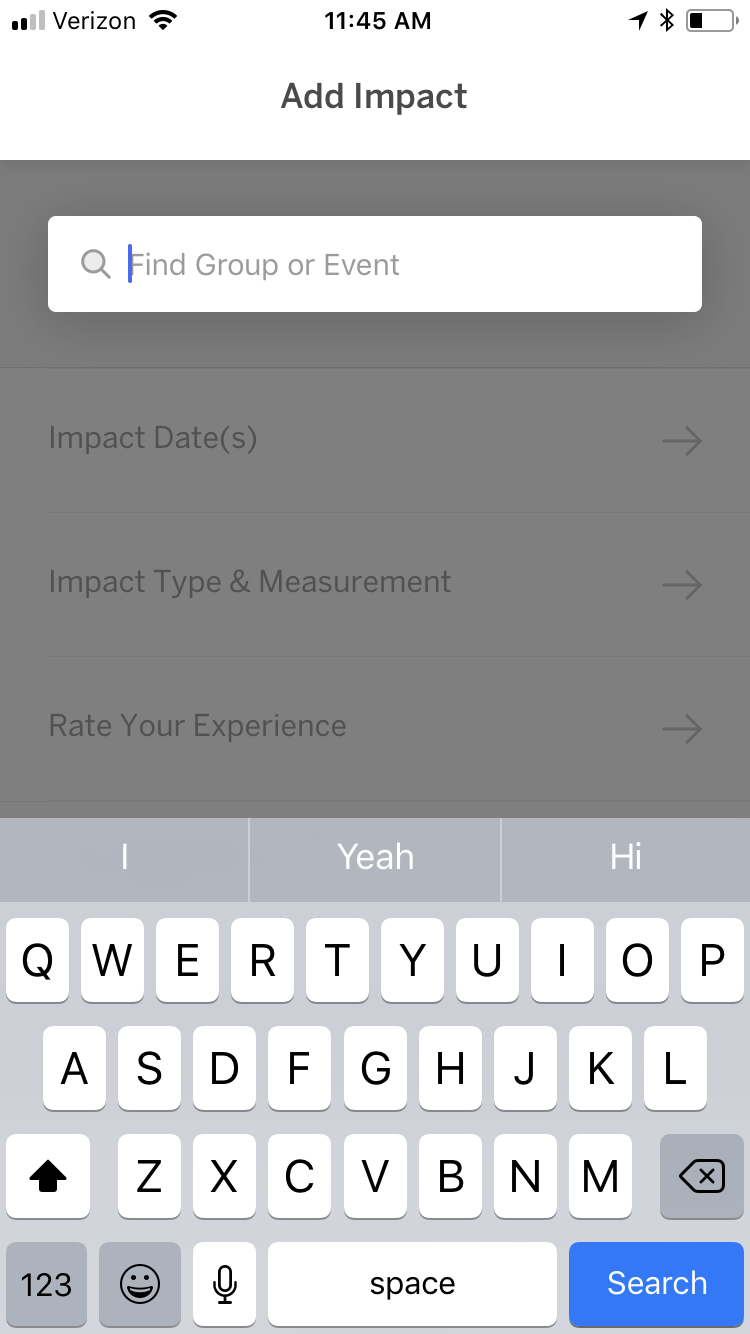Open the emoji keyboard

click(139, 1283)
